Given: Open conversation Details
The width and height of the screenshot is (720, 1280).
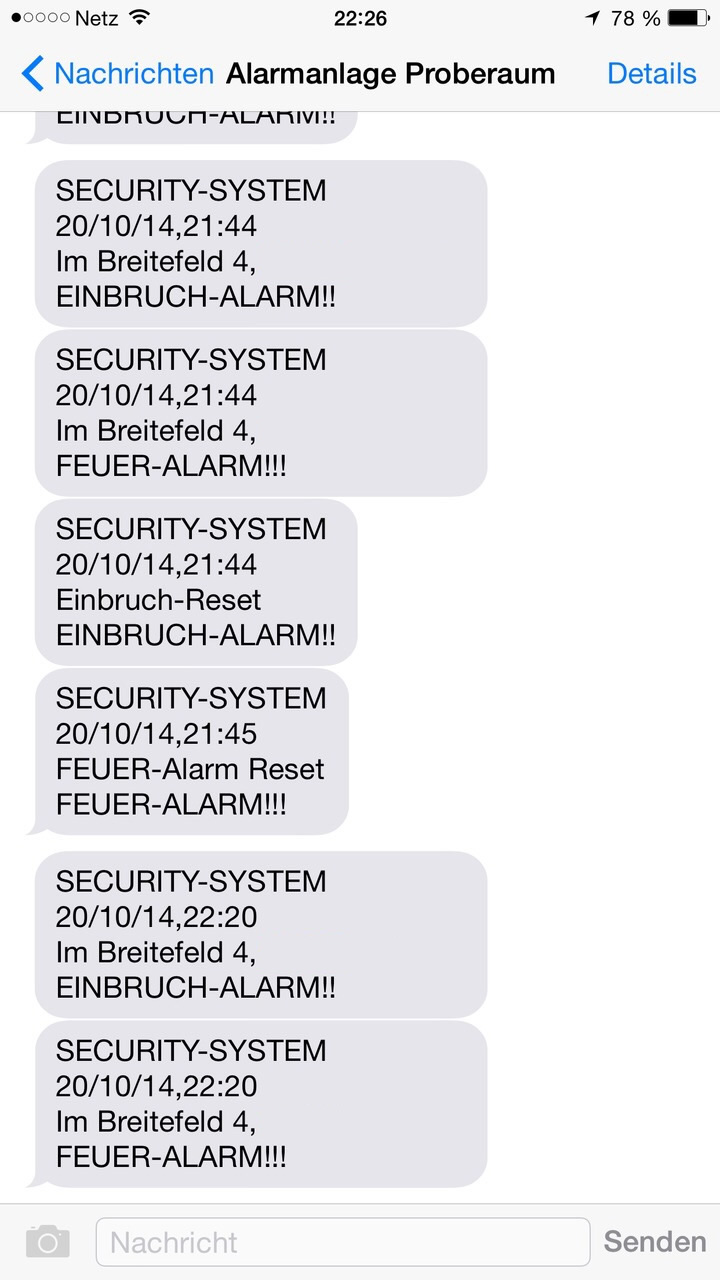Looking at the screenshot, I should [x=651, y=73].
